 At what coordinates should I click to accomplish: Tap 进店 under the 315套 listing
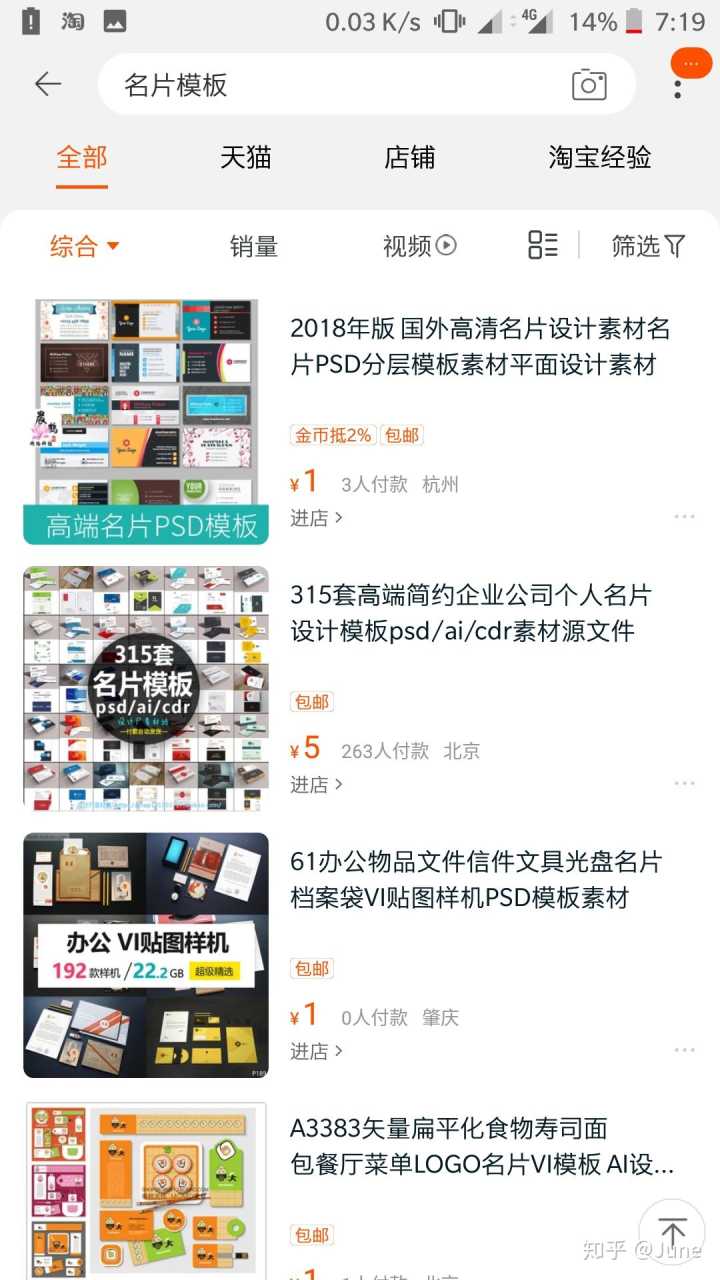coord(316,784)
